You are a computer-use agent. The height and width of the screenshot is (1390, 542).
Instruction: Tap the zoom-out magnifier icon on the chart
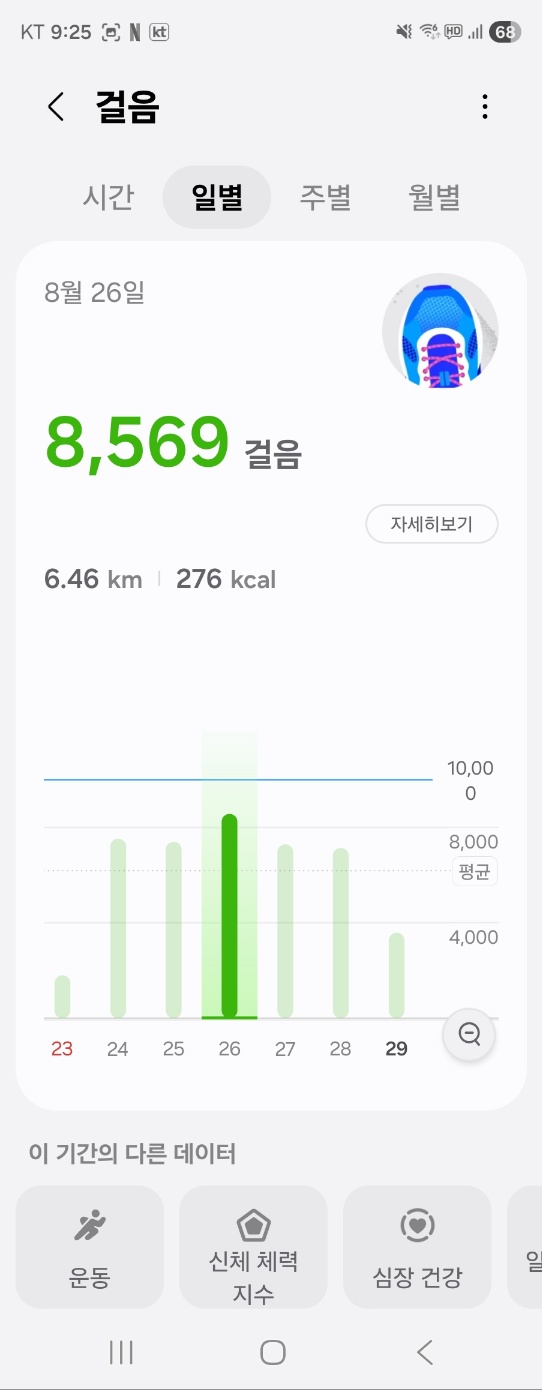pyautogui.click(x=469, y=1034)
